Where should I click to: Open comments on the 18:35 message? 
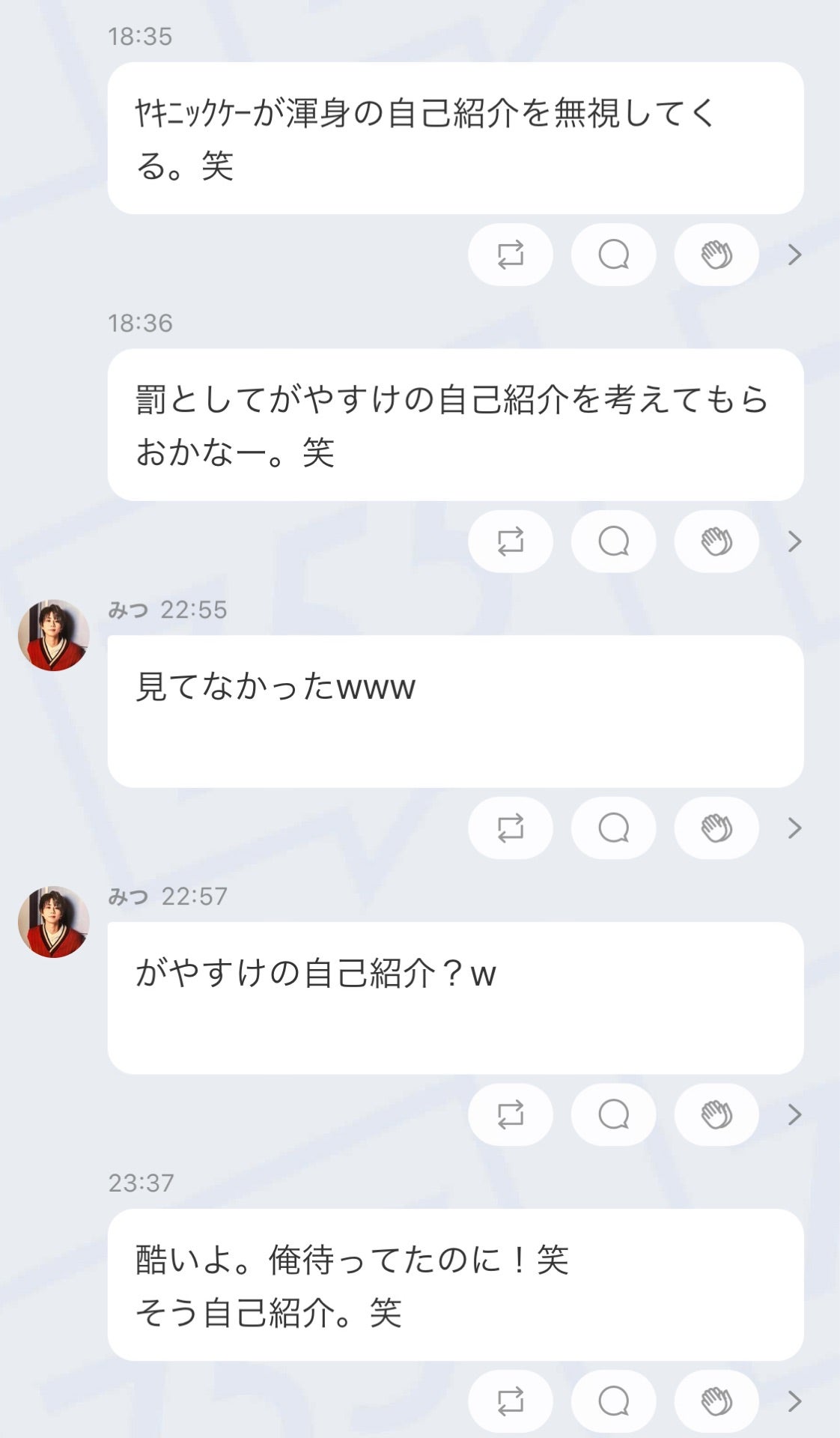pos(613,254)
